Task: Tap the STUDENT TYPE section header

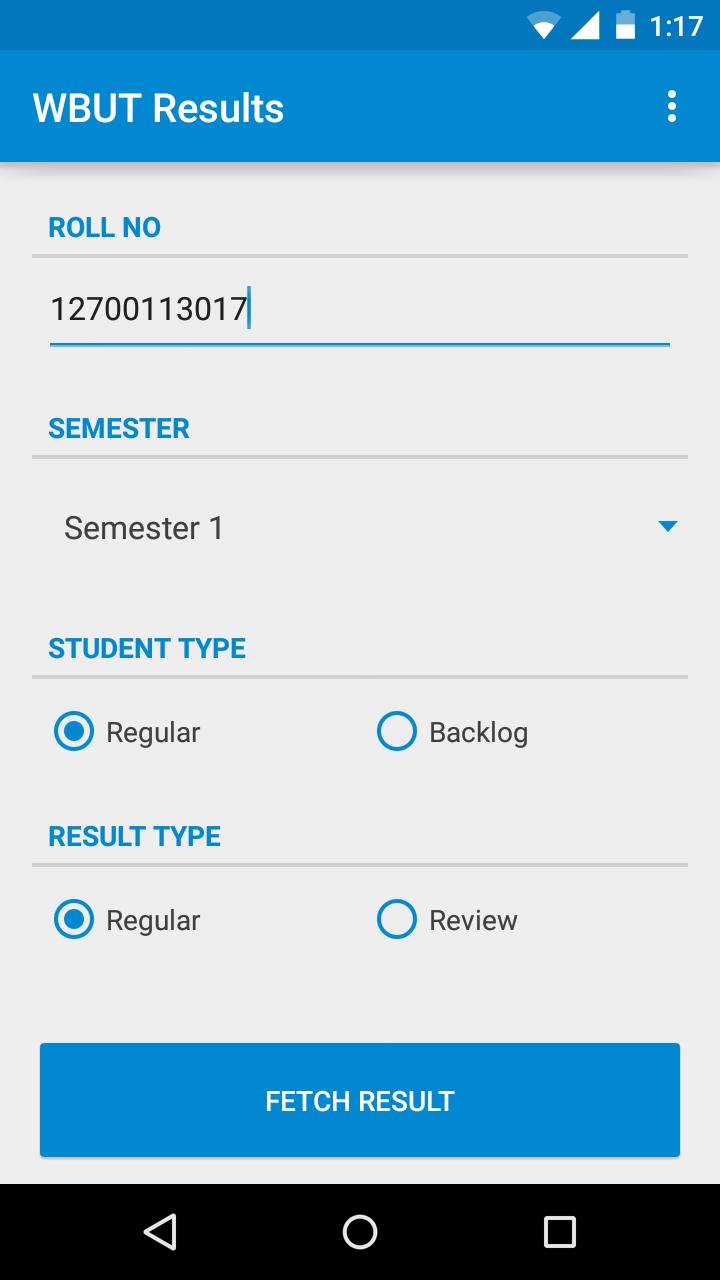Action: coord(146,647)
